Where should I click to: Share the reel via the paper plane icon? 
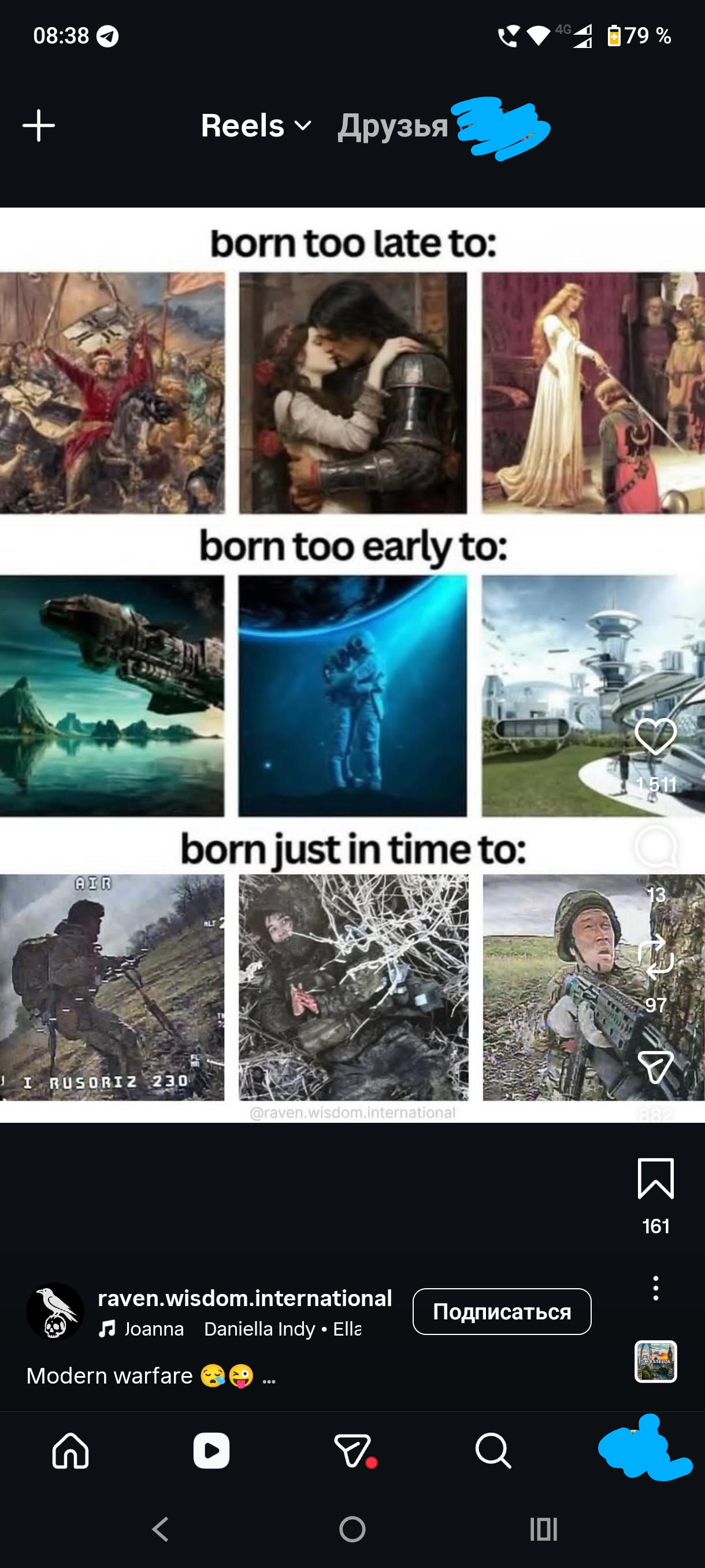[655, 1066]
